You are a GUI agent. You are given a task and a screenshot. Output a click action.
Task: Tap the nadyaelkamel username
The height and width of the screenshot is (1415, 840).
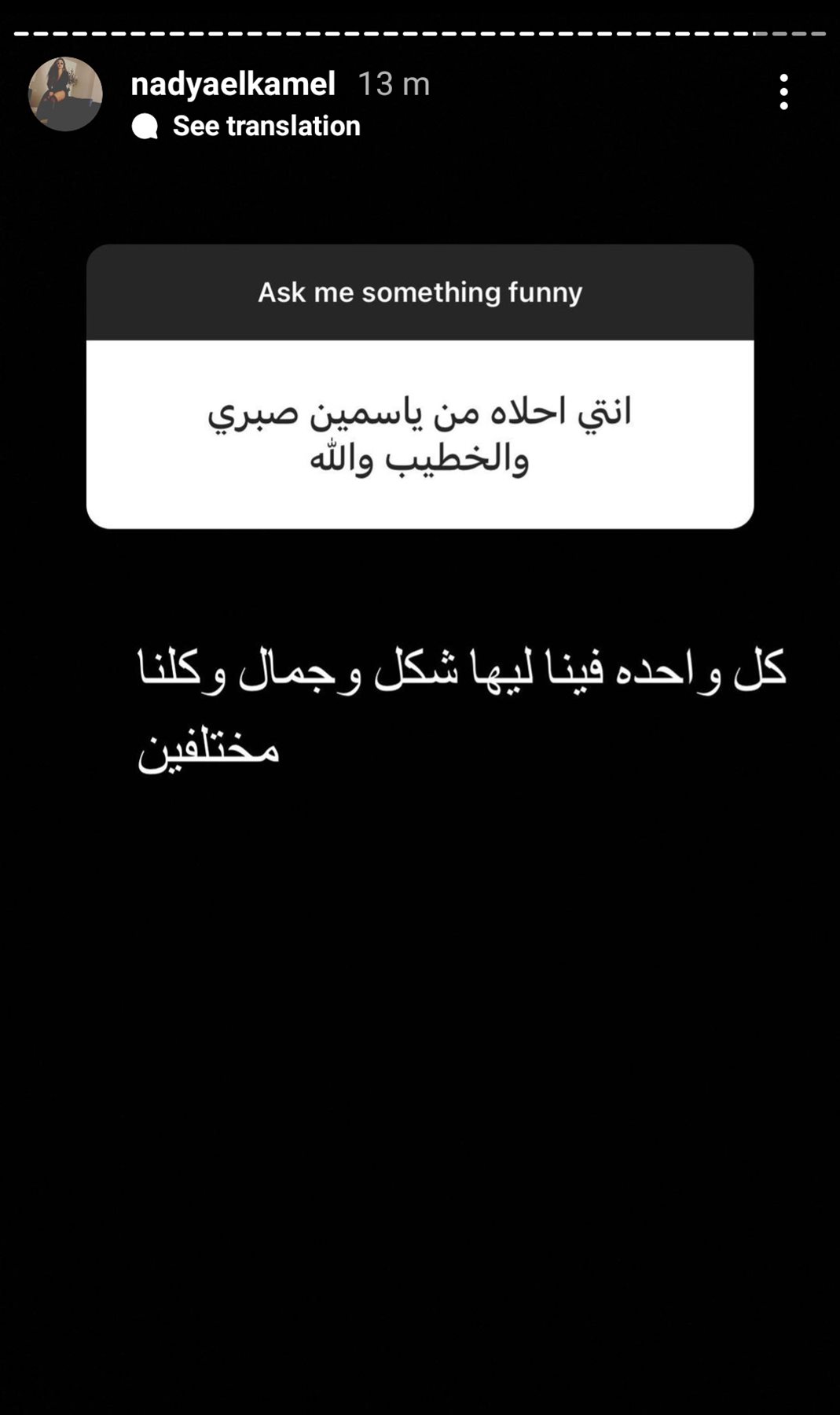233,83
